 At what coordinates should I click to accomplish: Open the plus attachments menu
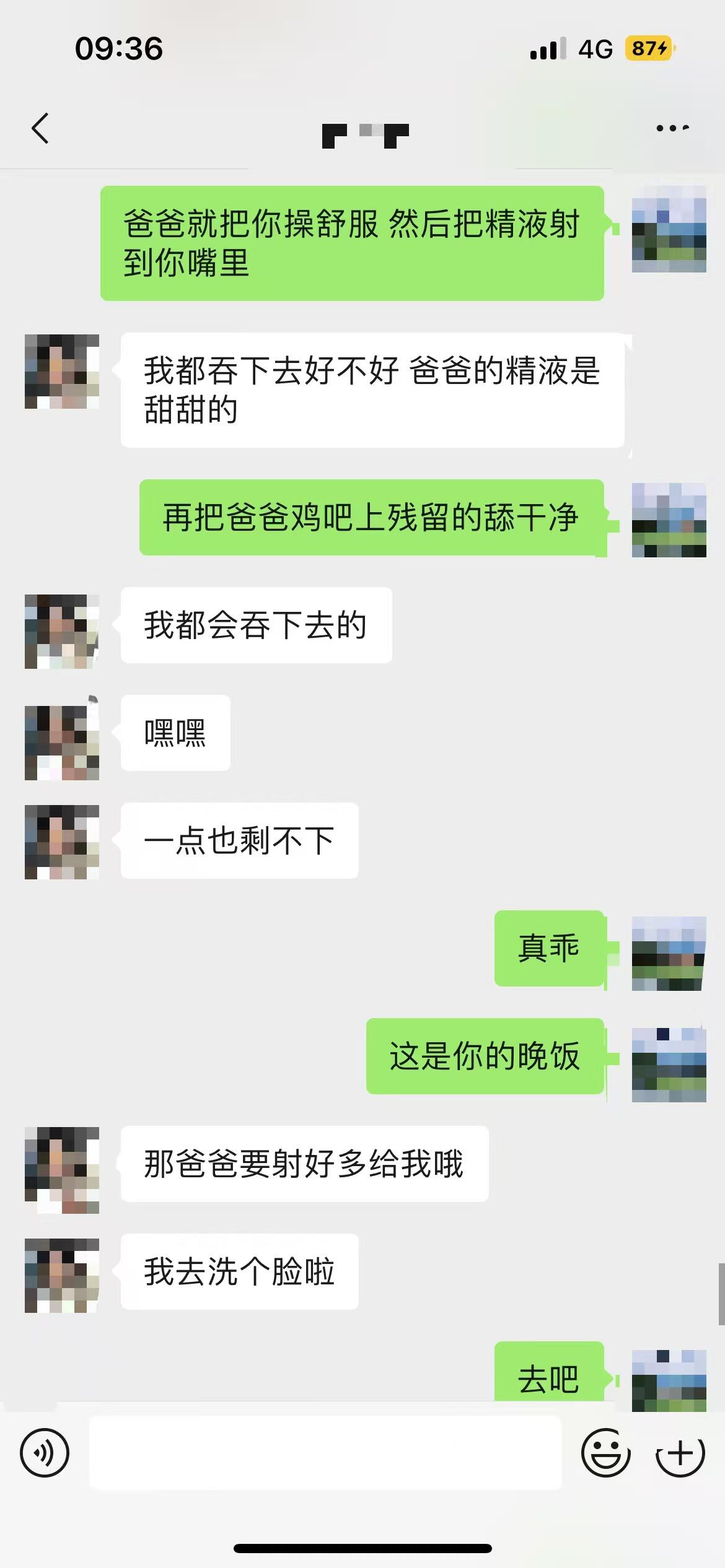[x=680, y=1453]
